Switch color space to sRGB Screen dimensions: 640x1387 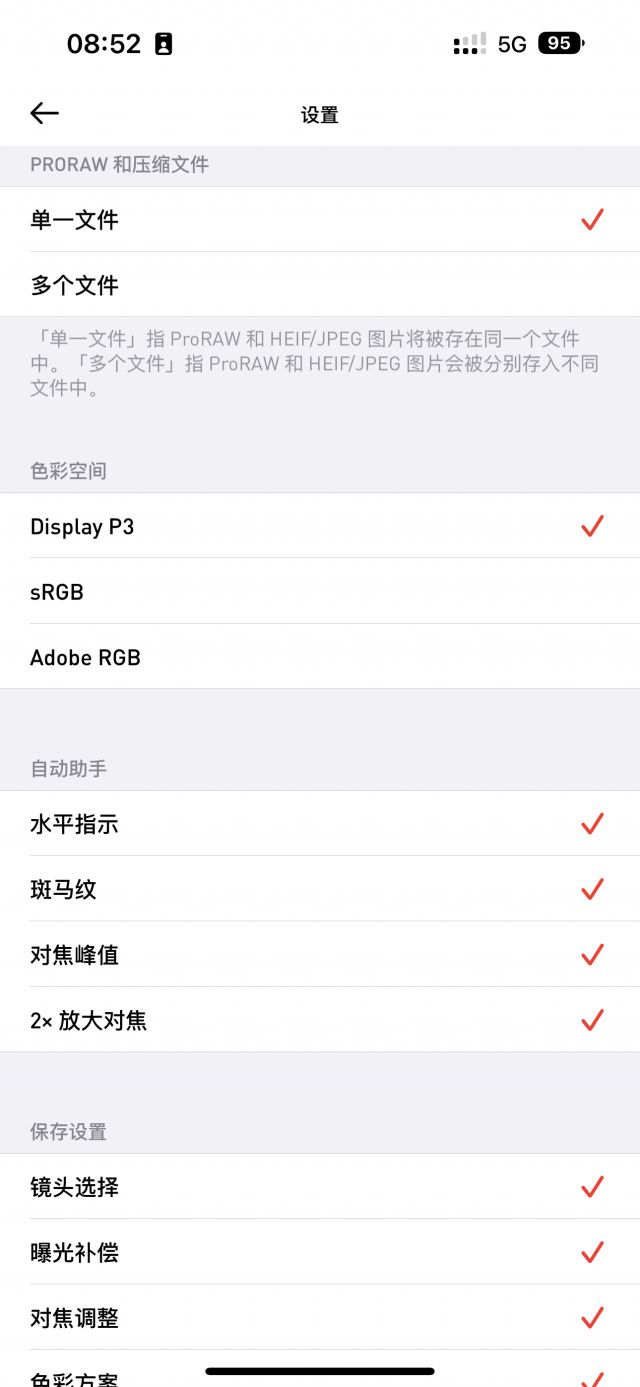pyautogui.click(x=320, y=592)
